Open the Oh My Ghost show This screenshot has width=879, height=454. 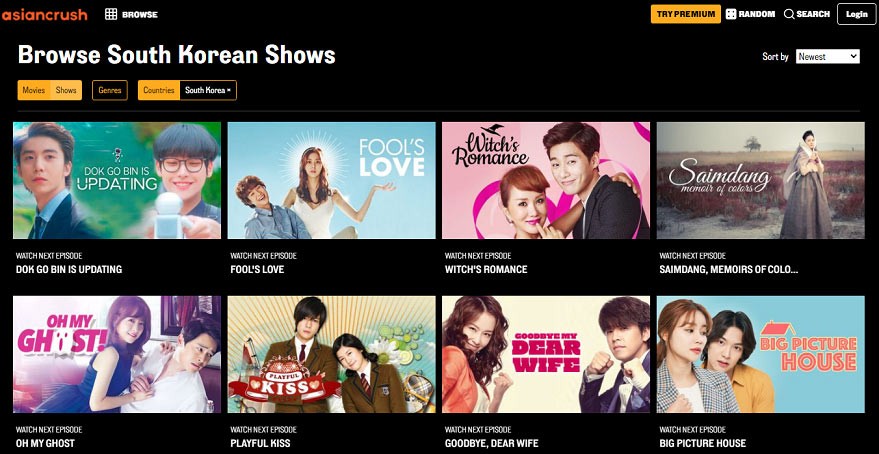117,354
